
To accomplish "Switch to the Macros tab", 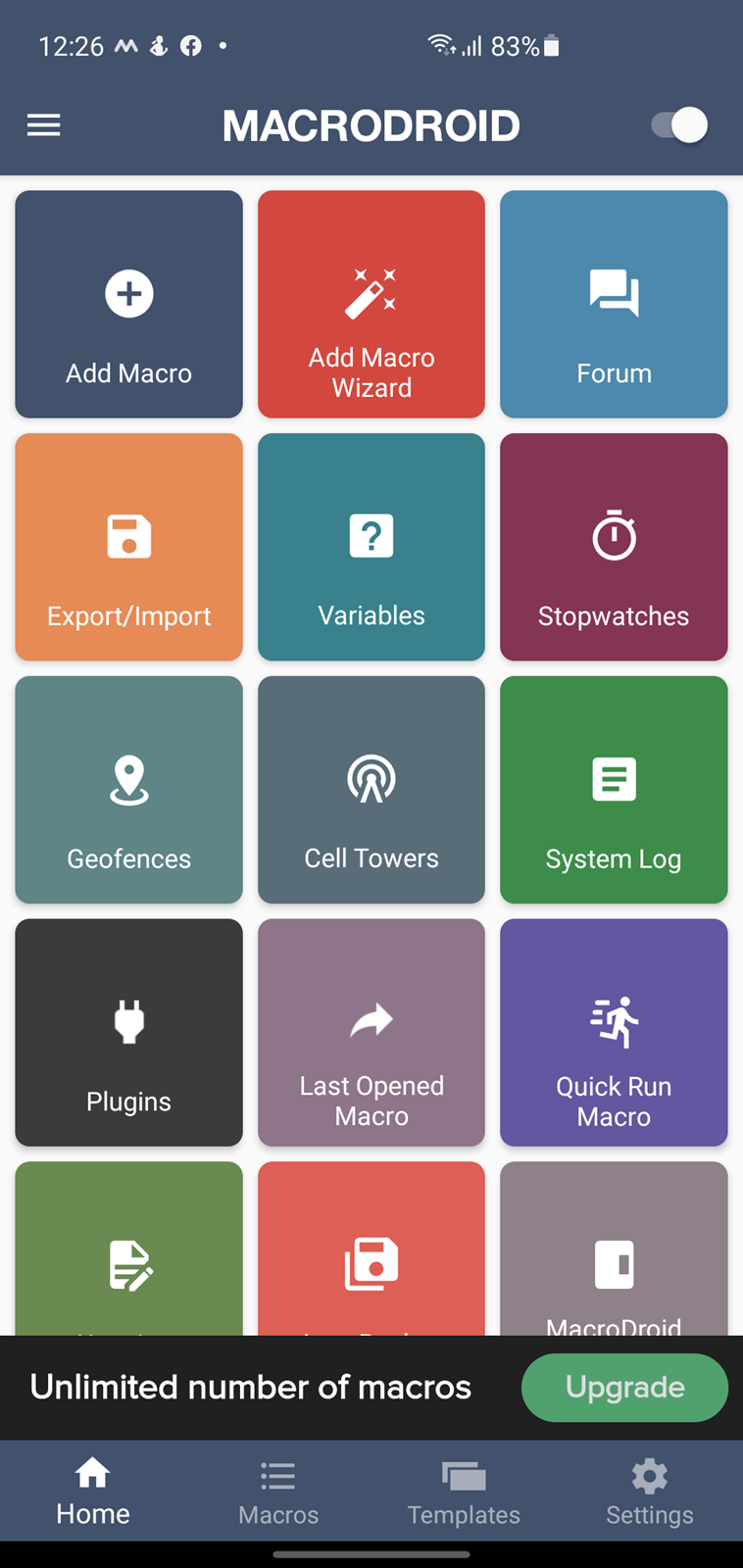I will [278, 1492].
